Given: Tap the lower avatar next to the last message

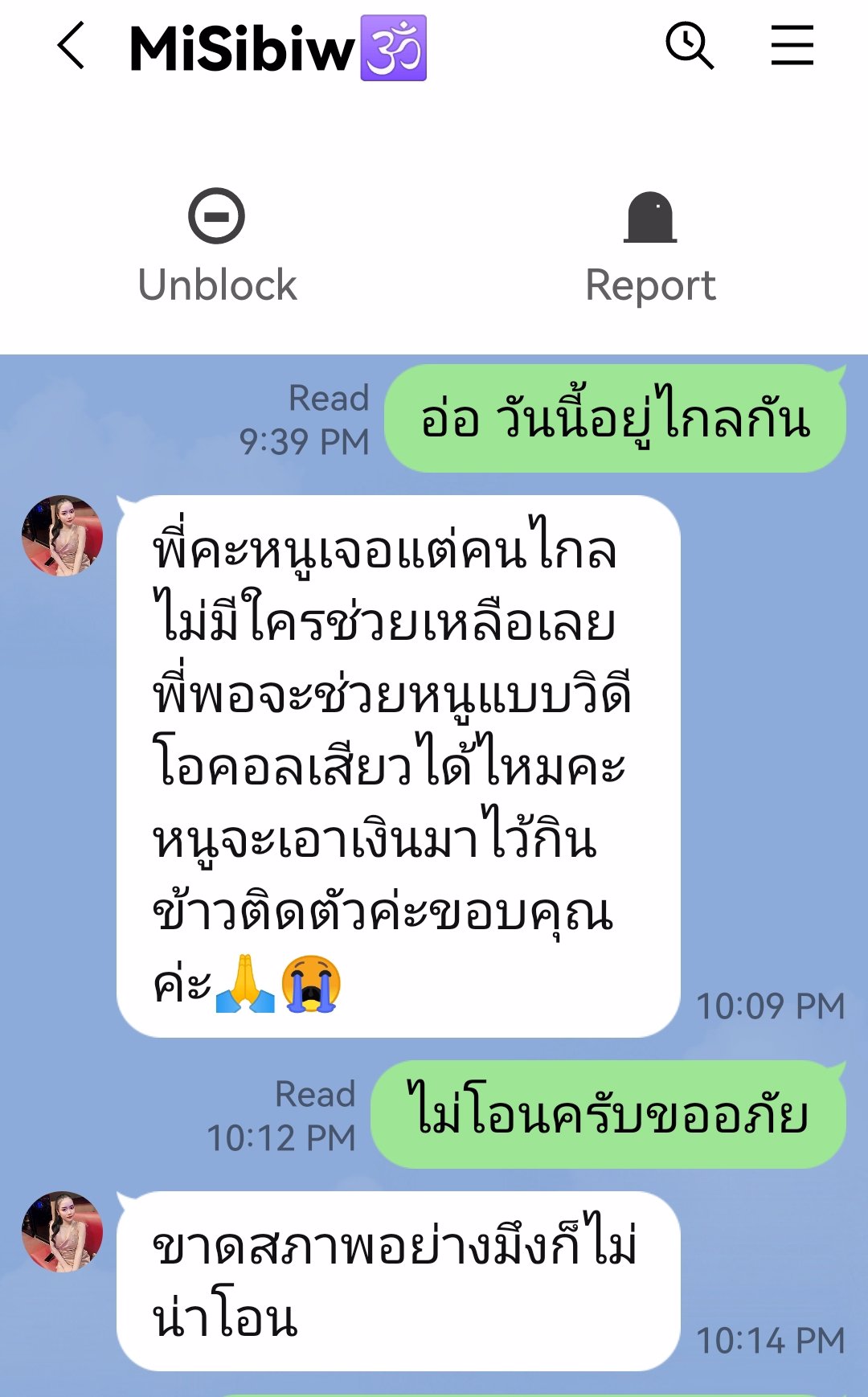Looking at the screenshot, I should click(x=63, y=1230).
